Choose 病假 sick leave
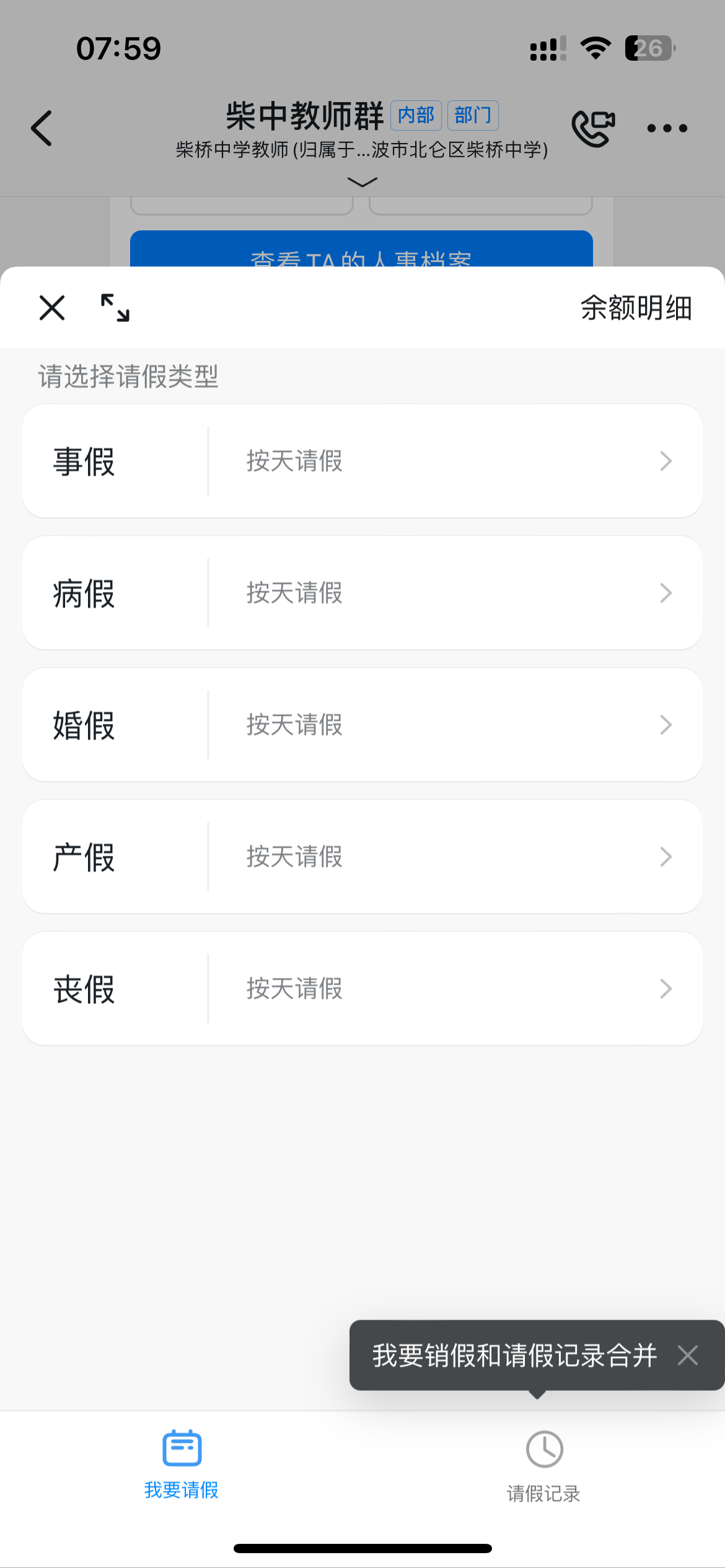The height and width of the screenshot is (1568, 725). (362, 593)
